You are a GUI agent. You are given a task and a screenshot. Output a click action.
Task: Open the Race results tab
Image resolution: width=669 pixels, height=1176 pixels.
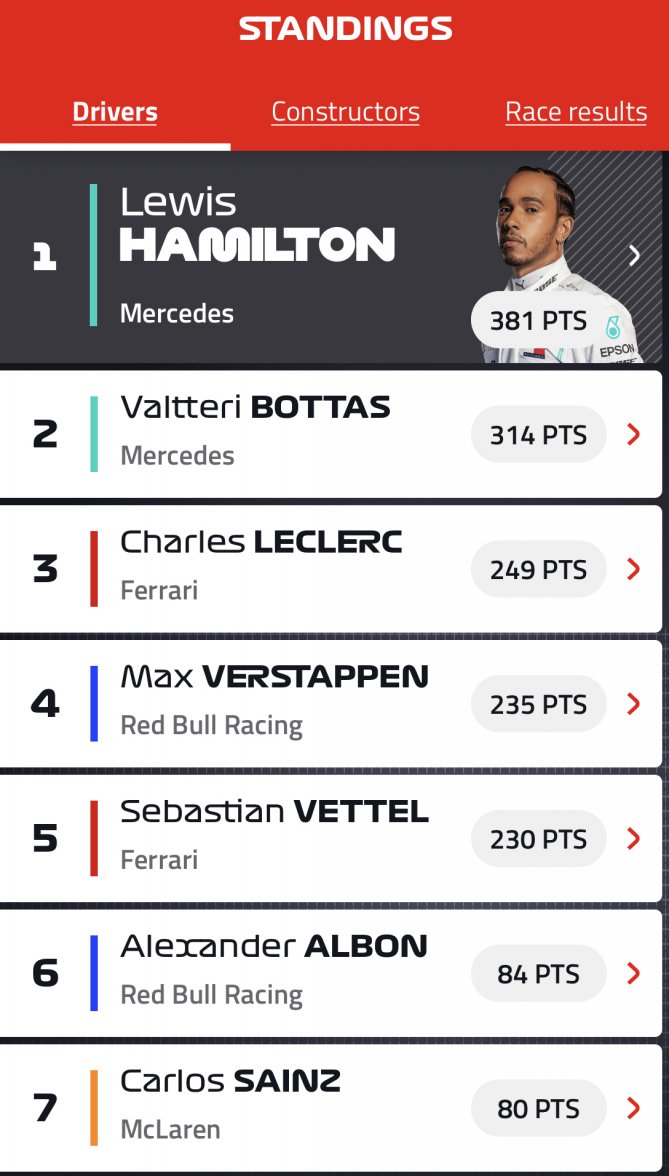click(576, 112)
